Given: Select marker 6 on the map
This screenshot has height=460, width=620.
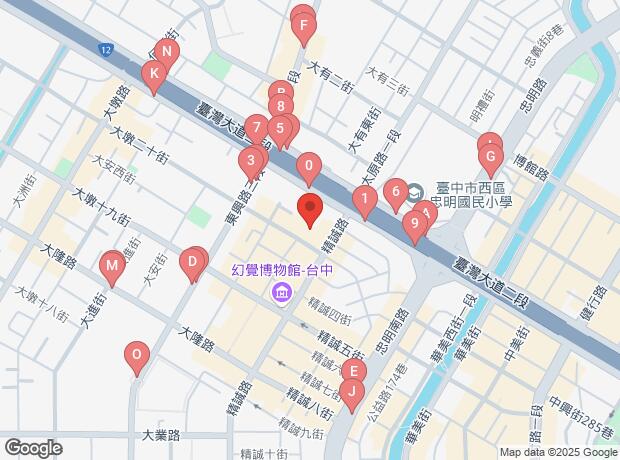Looking at the screenshot, I should (395, 190).
